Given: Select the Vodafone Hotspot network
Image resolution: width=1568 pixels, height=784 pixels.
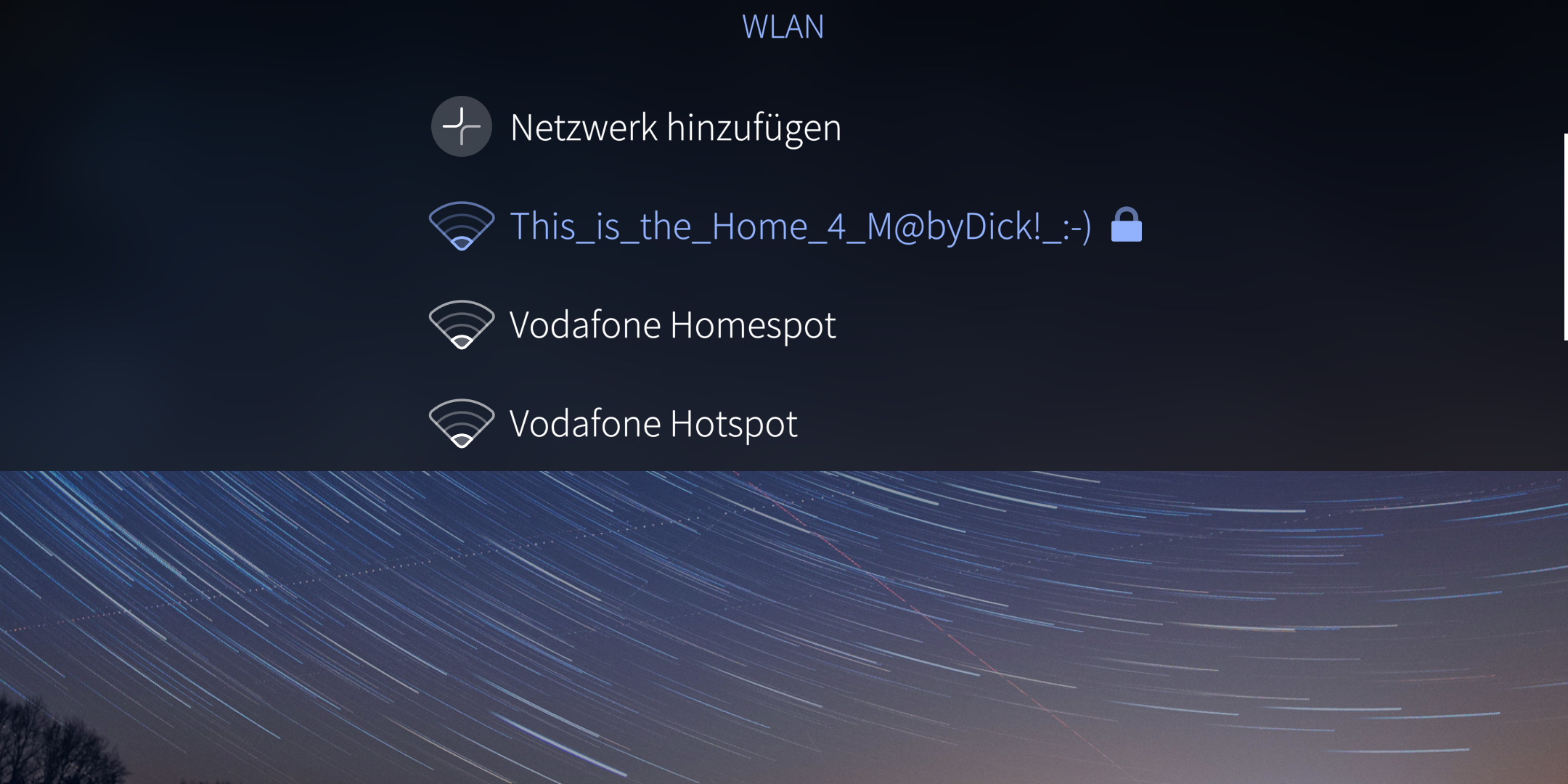Looking at the screenshot, I should click(x=653, y=424).
